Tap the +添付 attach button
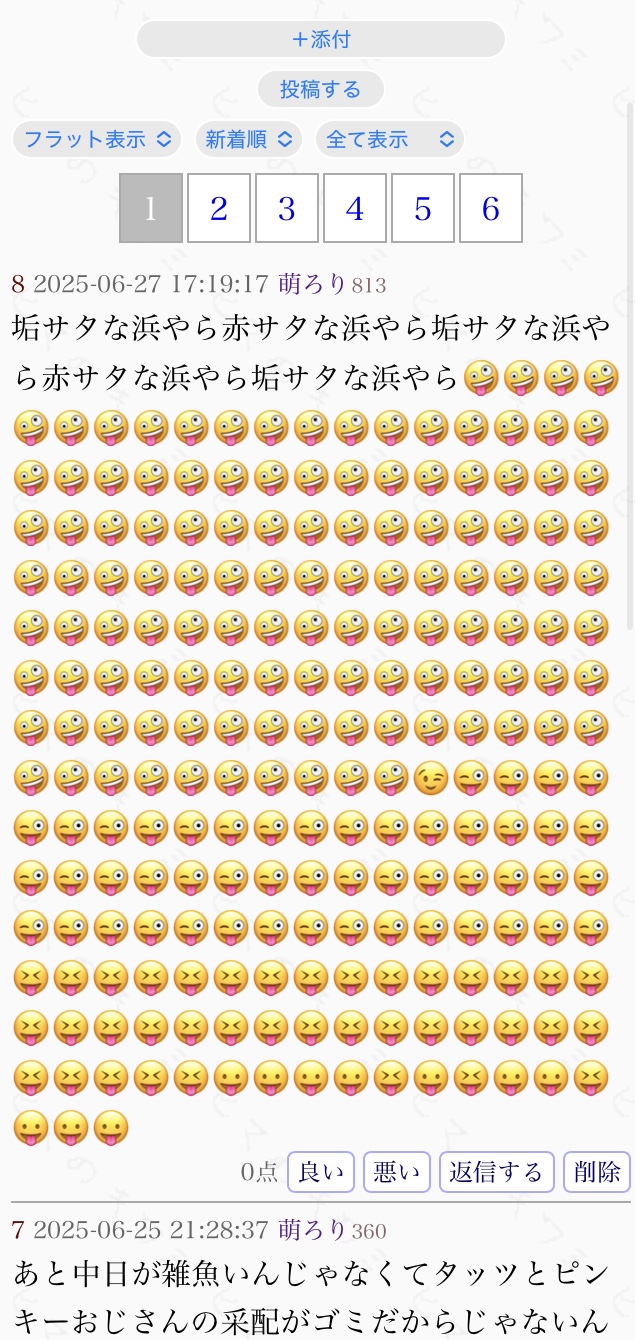Viewport: 635px width, 1340px height. click(x=320, y=39)
